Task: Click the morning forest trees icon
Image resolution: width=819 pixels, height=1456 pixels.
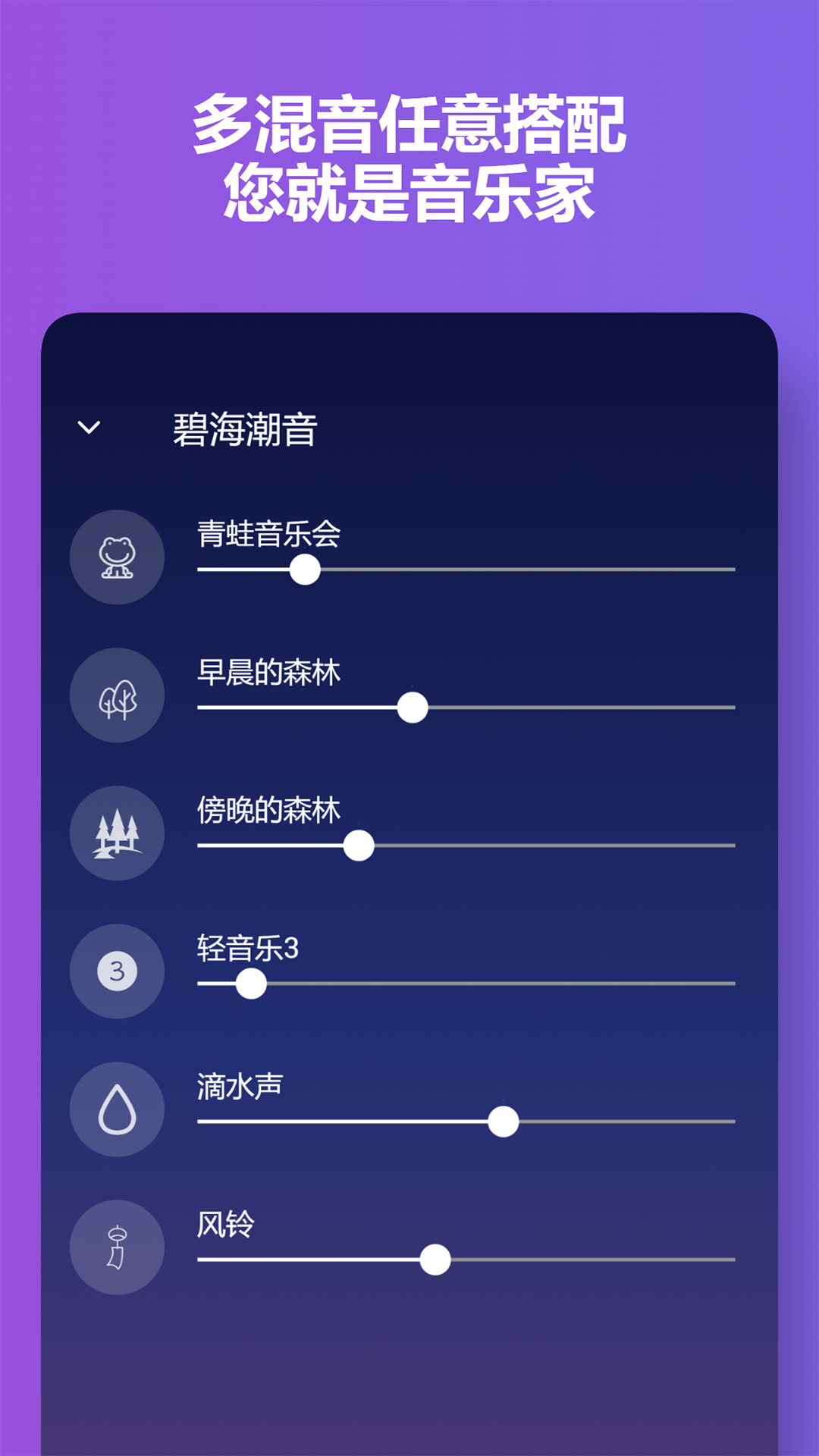Action: click(117, 695)
